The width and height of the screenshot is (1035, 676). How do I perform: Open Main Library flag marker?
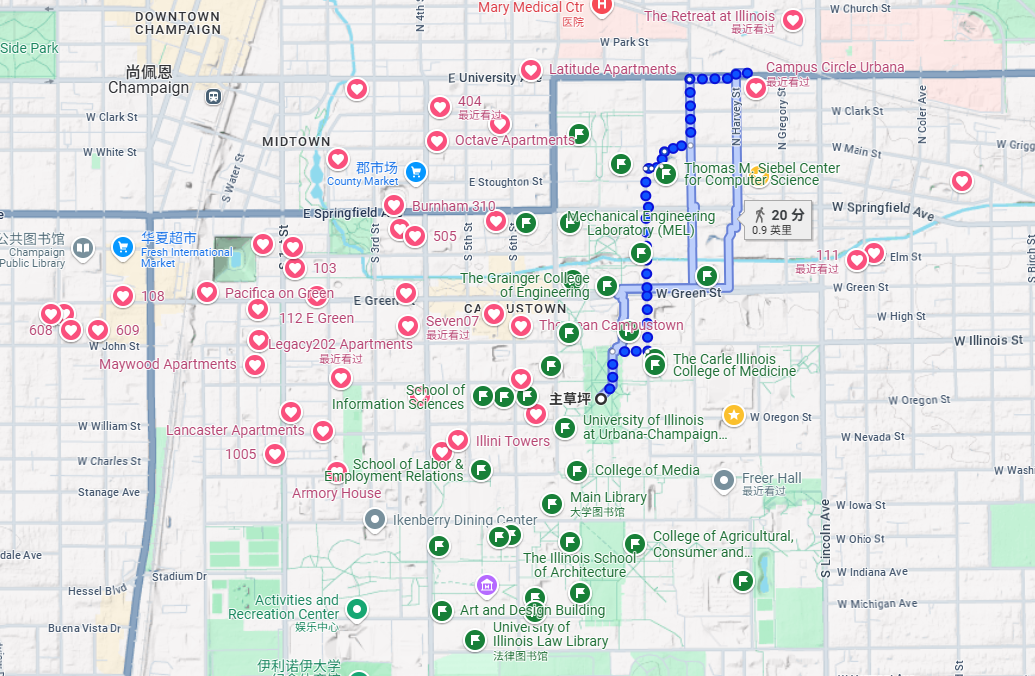(551, 503)
